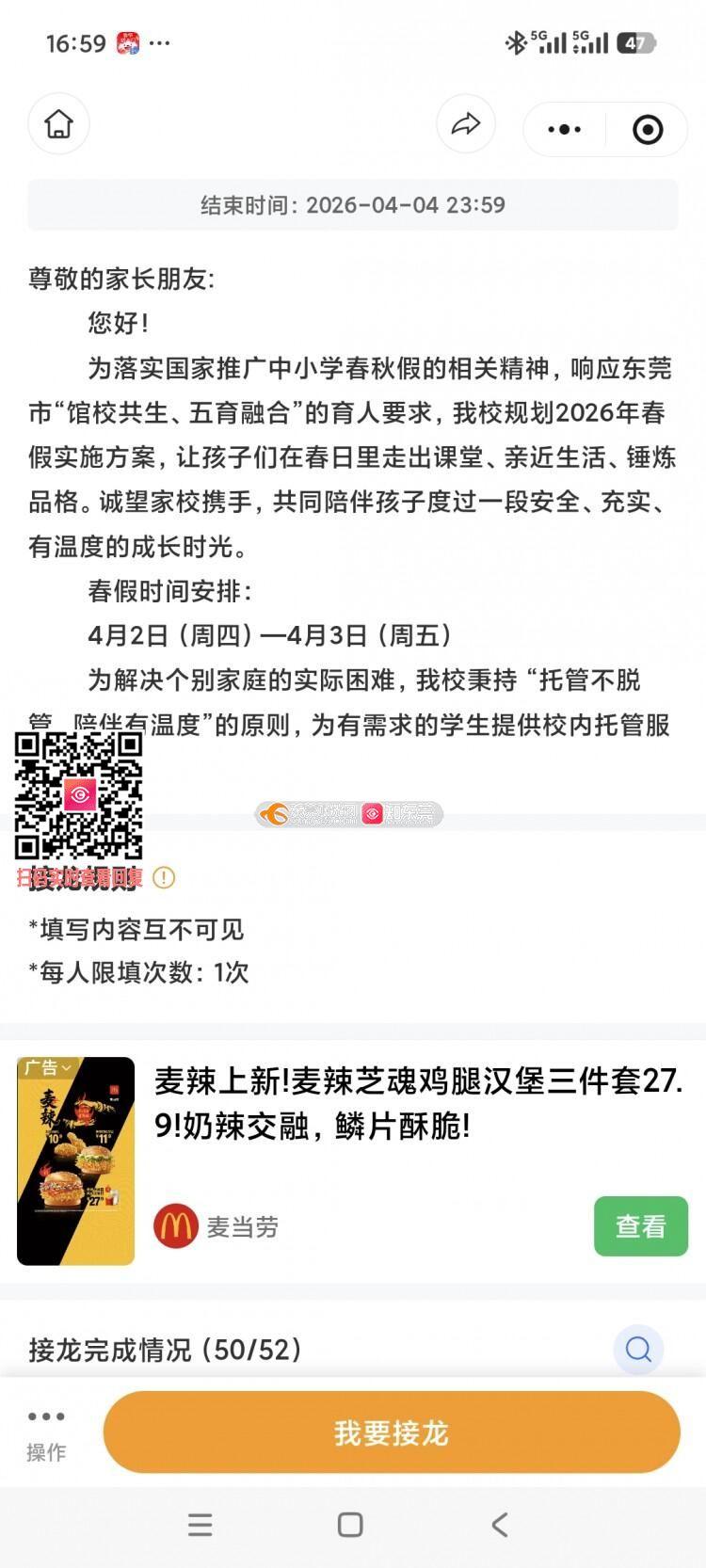View the 麦当劳 ad with 查看
The image size is (706, 1568).
point(640,1226)
